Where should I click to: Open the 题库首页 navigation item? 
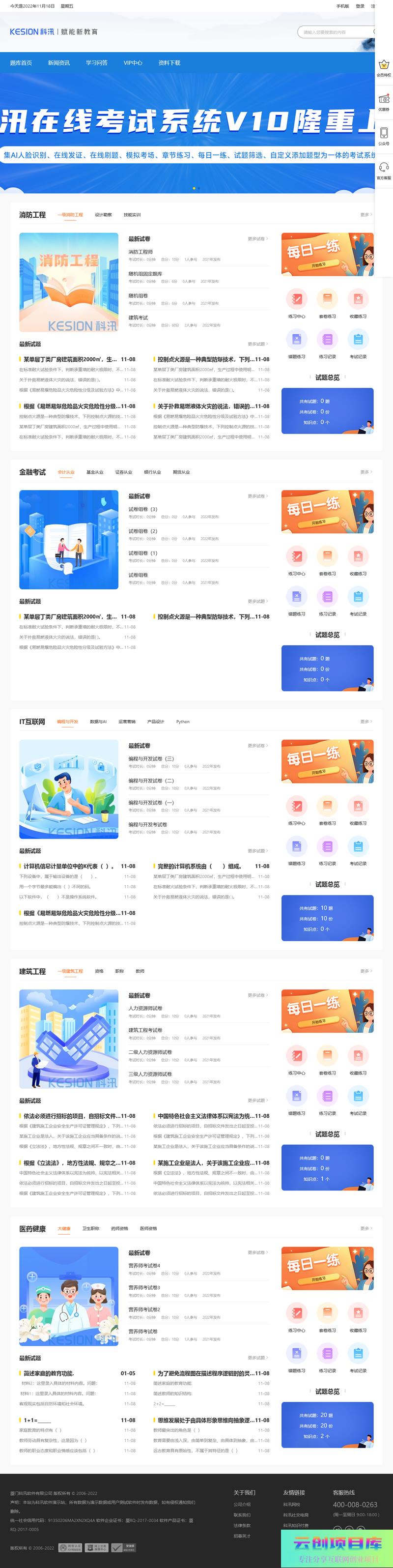click(x=21, y=63)
